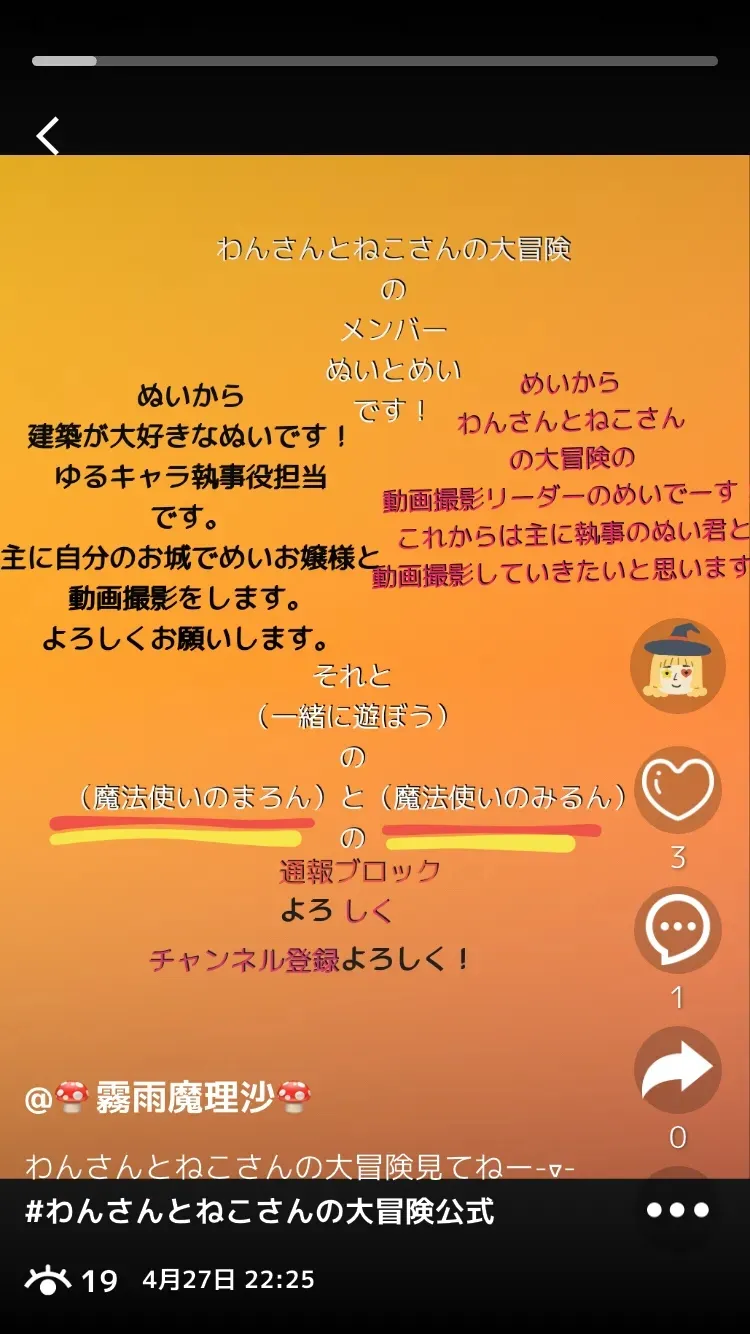Open the witch avatar profile
Screen dimensions: 750x1334
pos(677,665)
